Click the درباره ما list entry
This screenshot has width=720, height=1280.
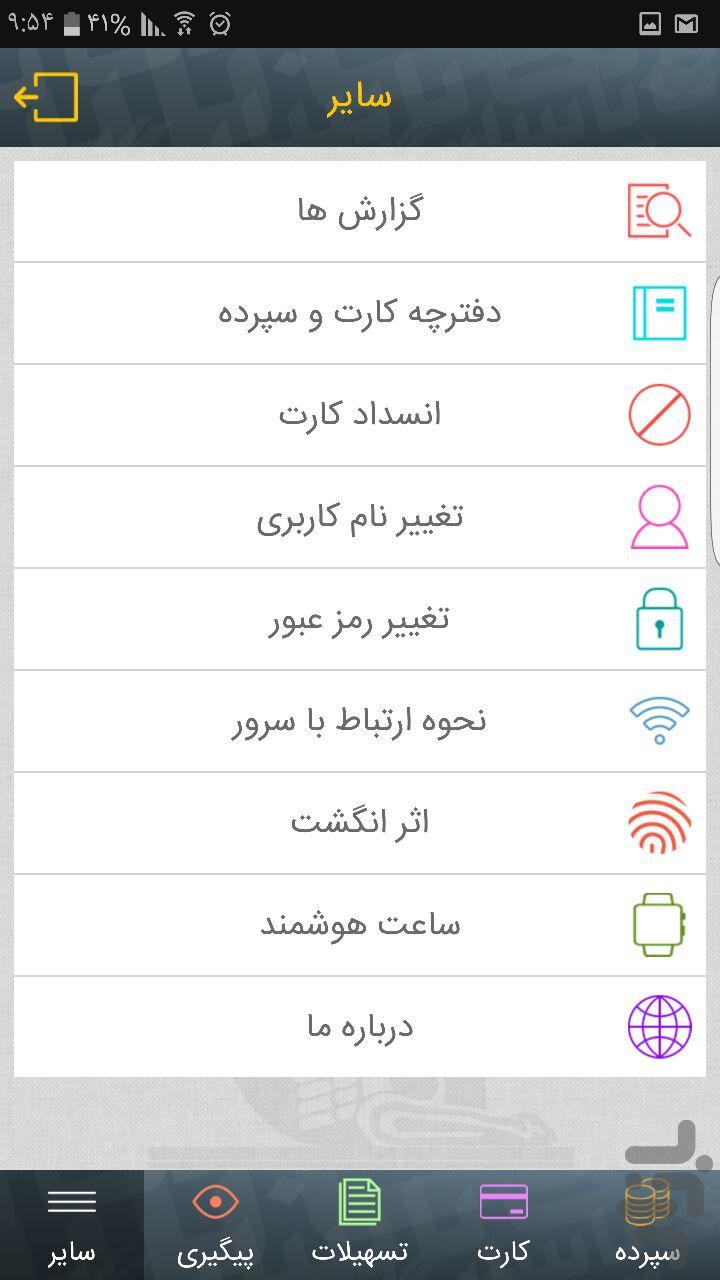tap(360, 1026)
